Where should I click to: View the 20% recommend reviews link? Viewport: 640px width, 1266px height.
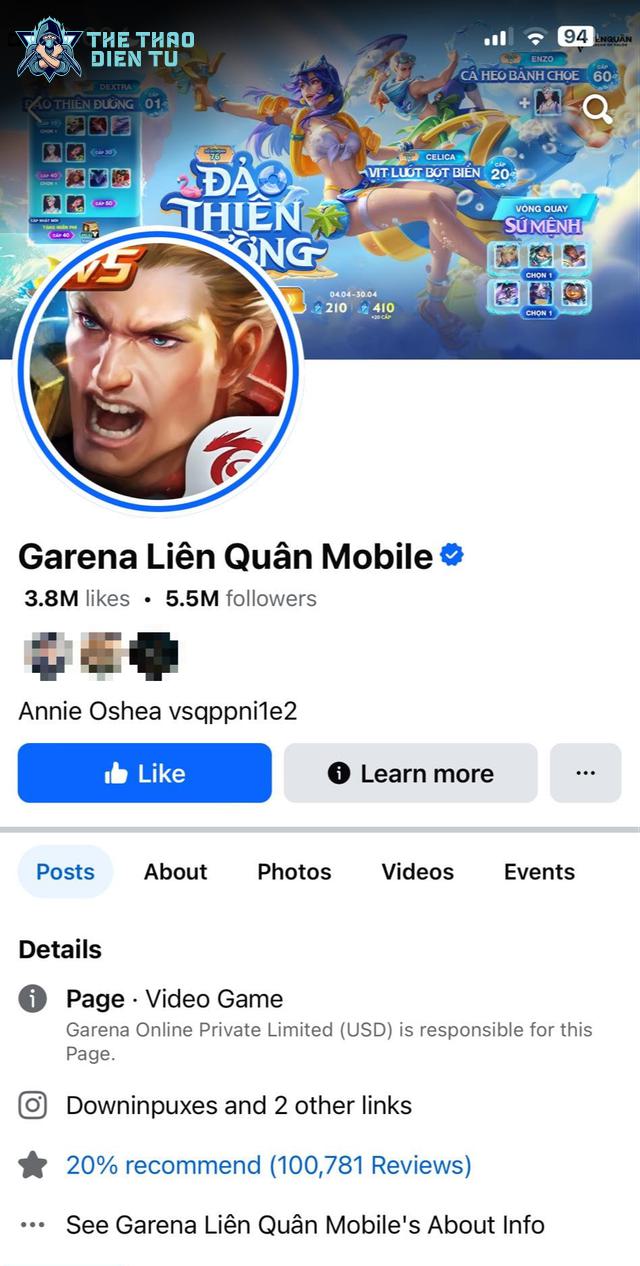click(268, 1165)
